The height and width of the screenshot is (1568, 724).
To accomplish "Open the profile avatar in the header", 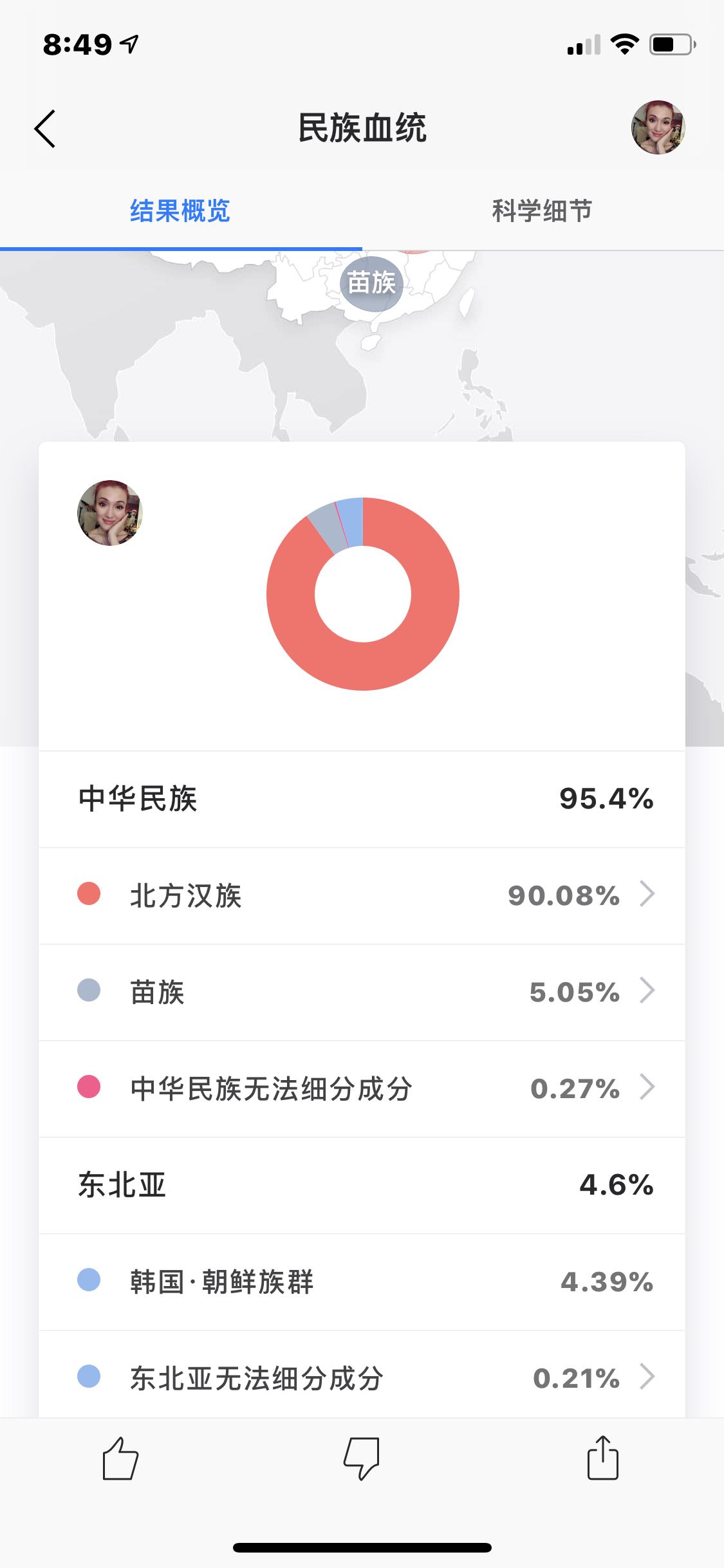I will 658,127.
